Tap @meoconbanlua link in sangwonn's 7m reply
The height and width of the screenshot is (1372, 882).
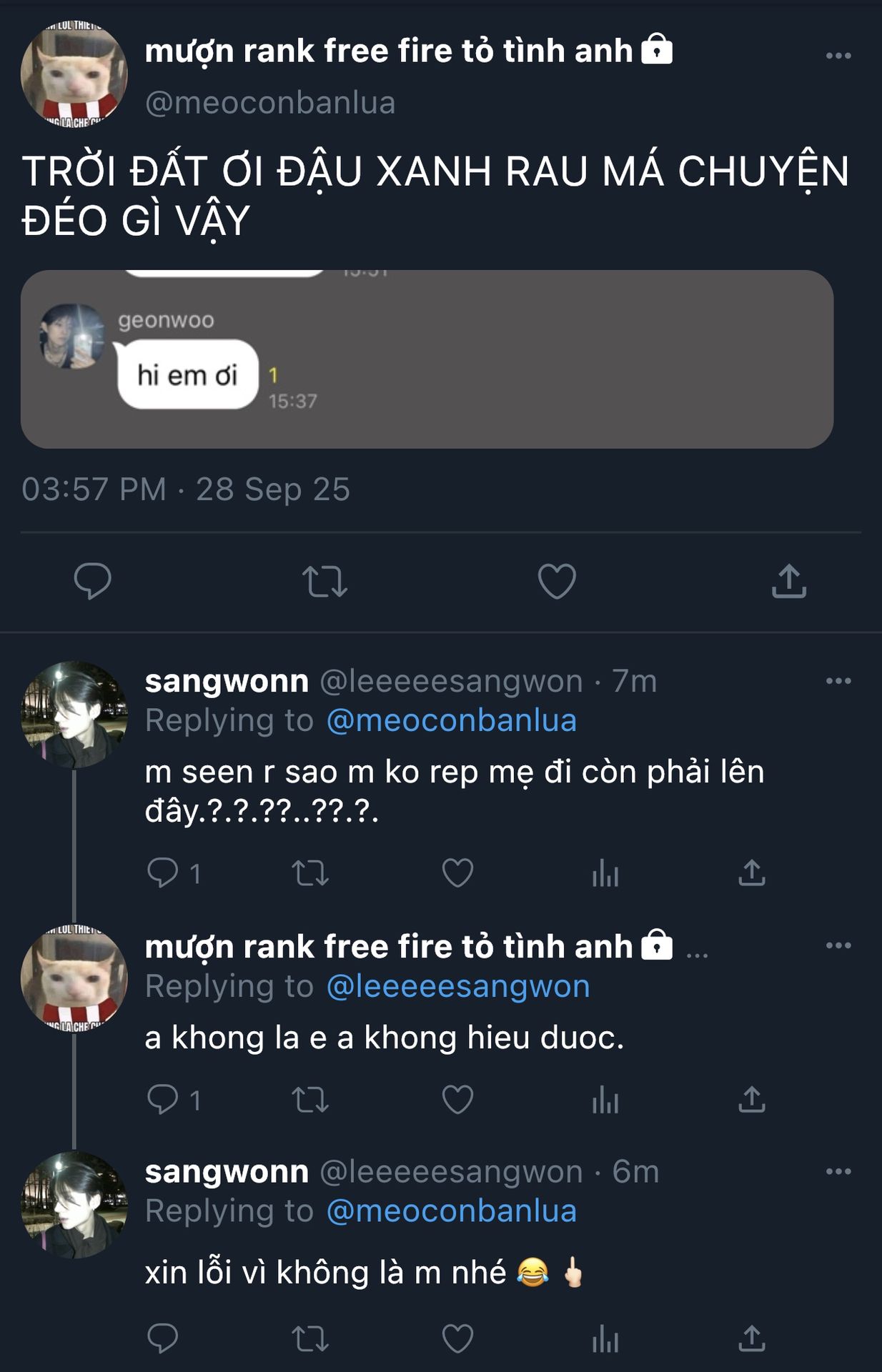coord(451,720)
